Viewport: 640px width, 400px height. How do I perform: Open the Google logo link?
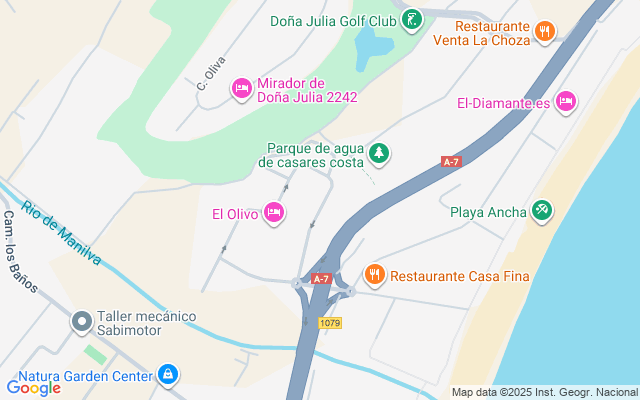(33, 388)
